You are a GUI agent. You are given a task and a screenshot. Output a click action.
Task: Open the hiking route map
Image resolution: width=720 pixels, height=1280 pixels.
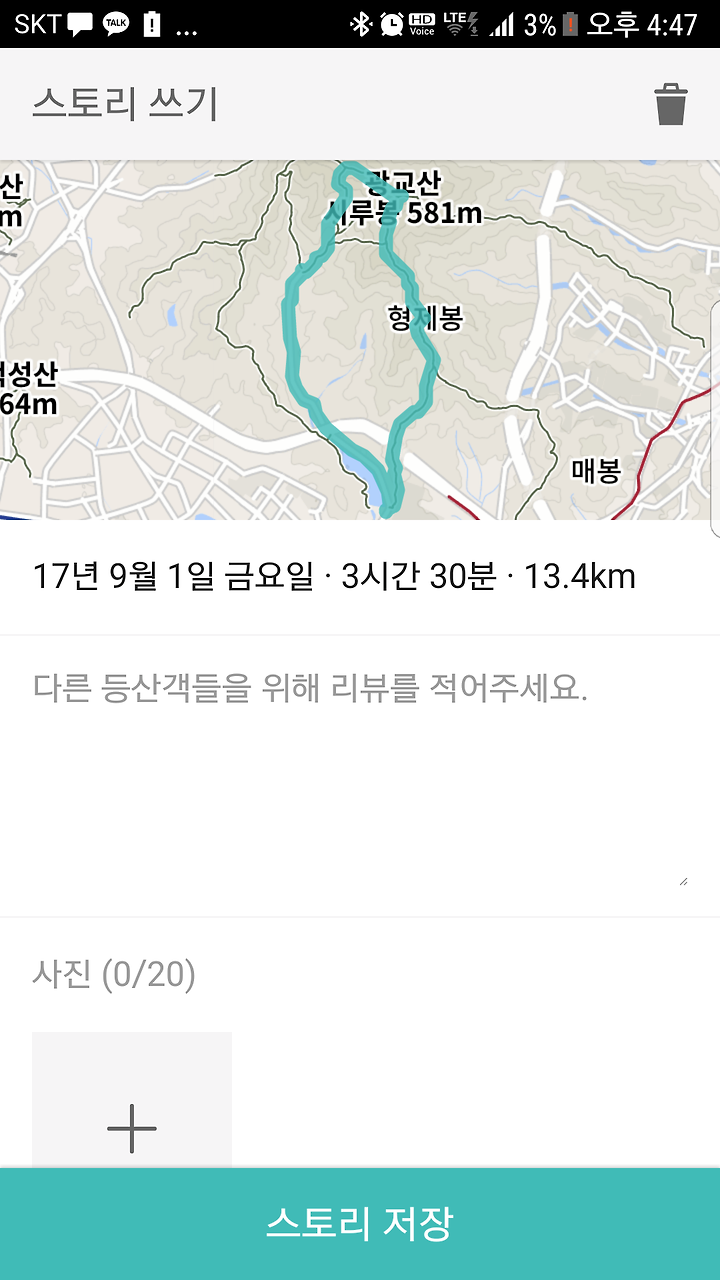[360, 339]
